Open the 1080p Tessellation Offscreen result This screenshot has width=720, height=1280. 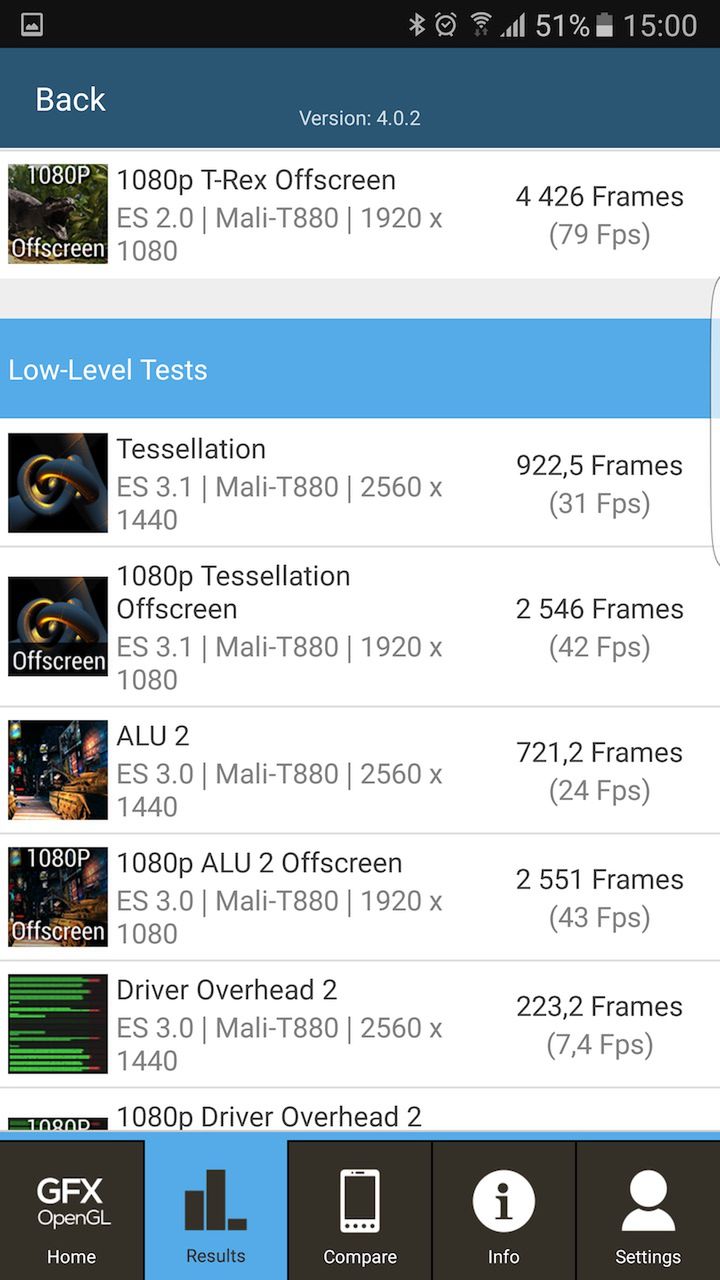pos(360,627)
